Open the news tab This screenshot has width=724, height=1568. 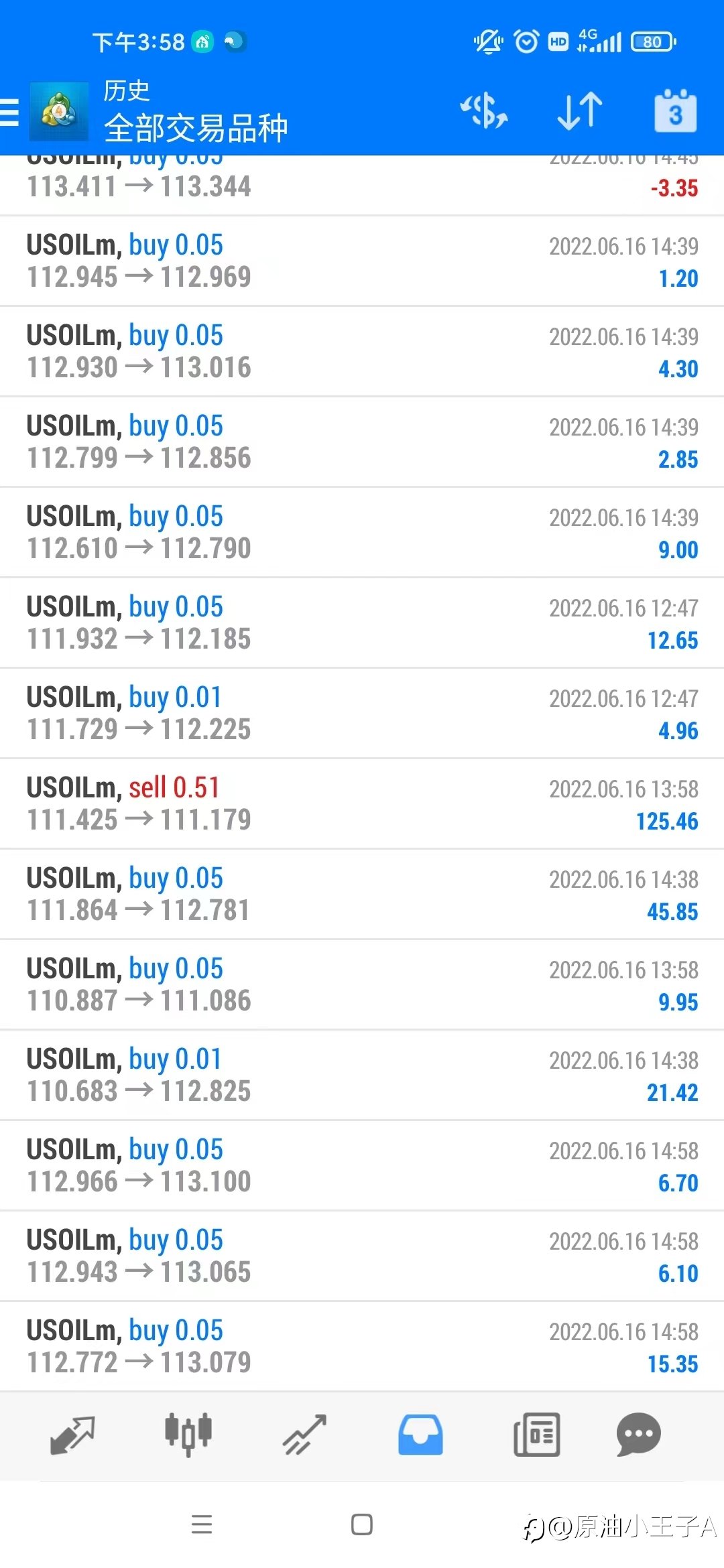pos(536,1435)
